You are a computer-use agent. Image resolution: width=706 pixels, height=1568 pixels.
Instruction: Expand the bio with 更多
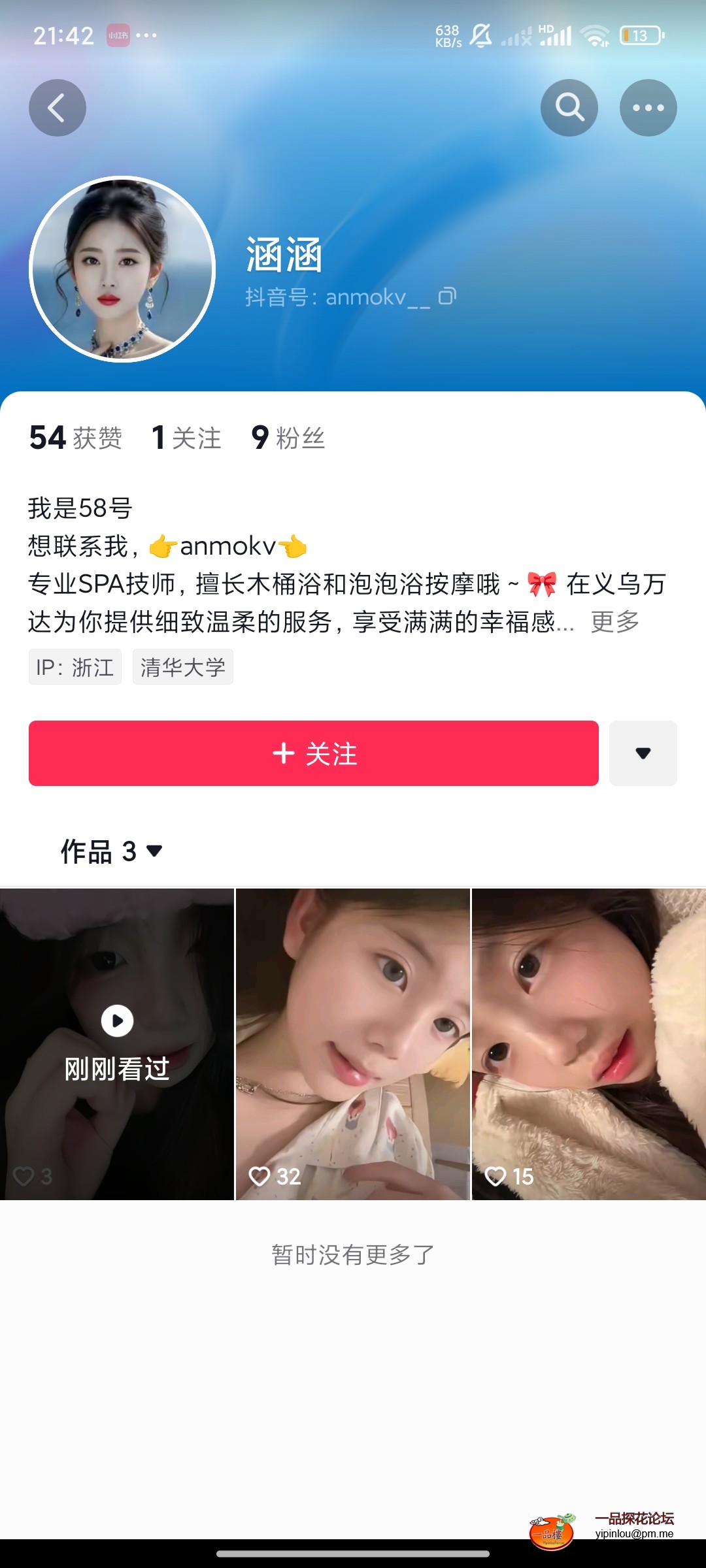tap(614, 621)
